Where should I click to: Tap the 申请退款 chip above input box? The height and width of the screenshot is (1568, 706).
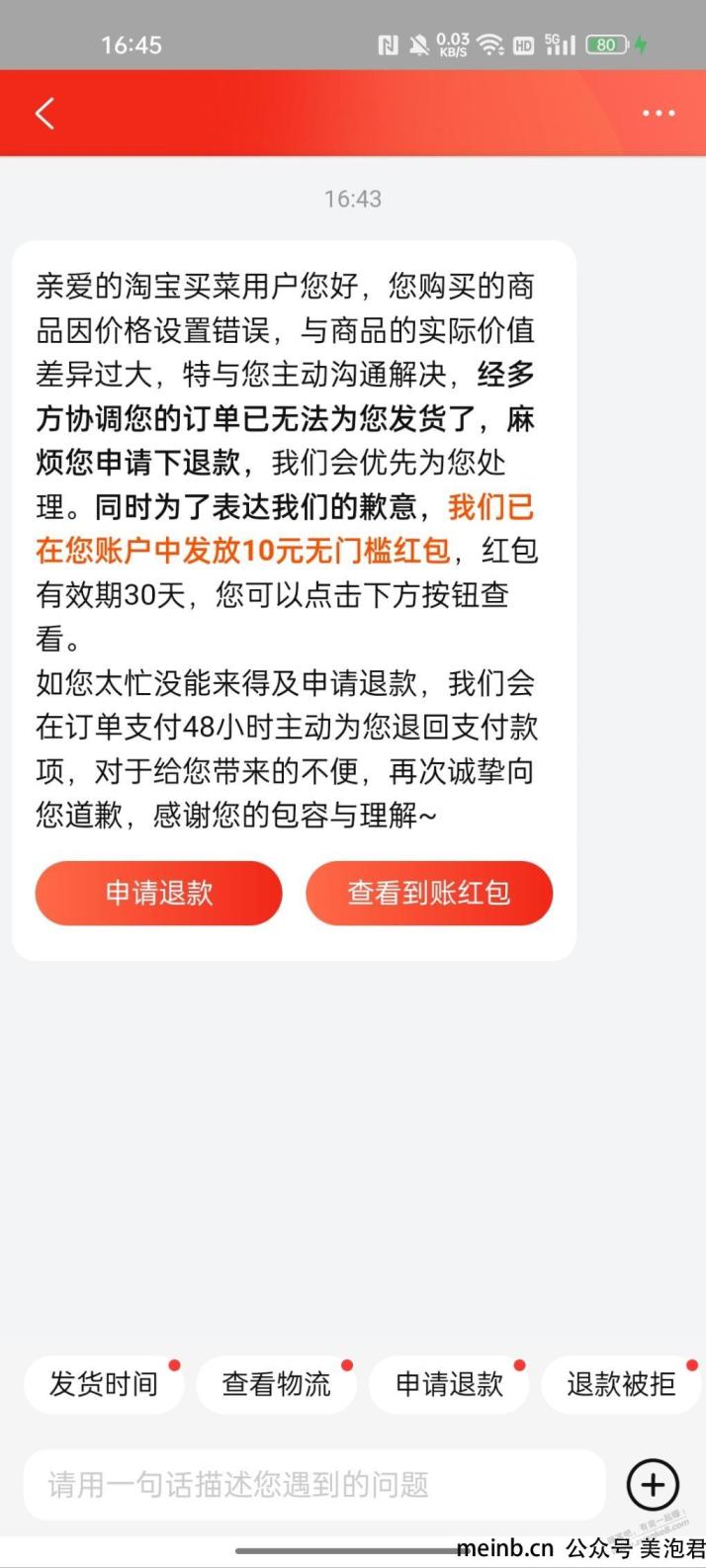click(x=449, y=1384)
